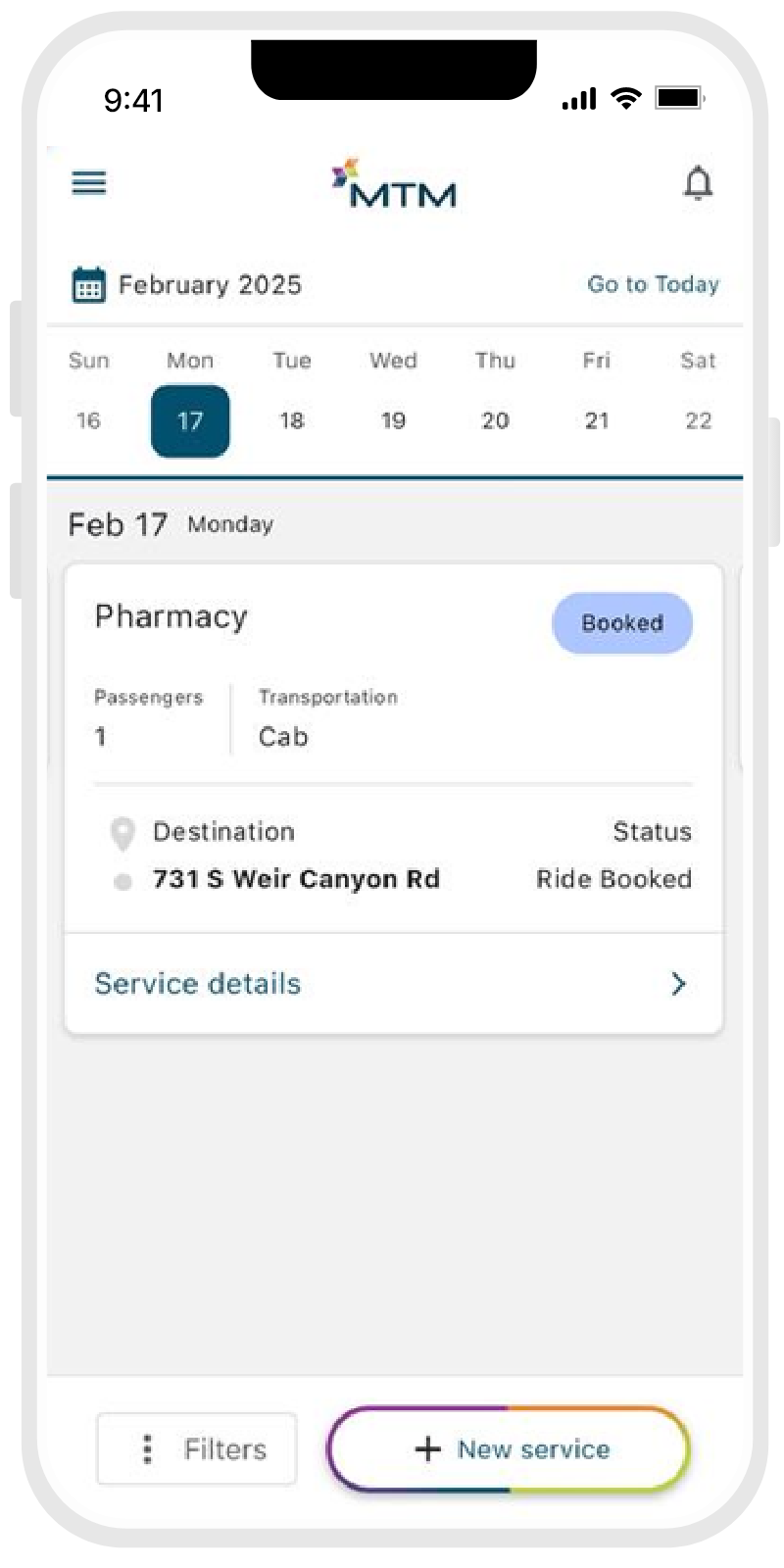Select Thursday the 20th

coord(495,420)
